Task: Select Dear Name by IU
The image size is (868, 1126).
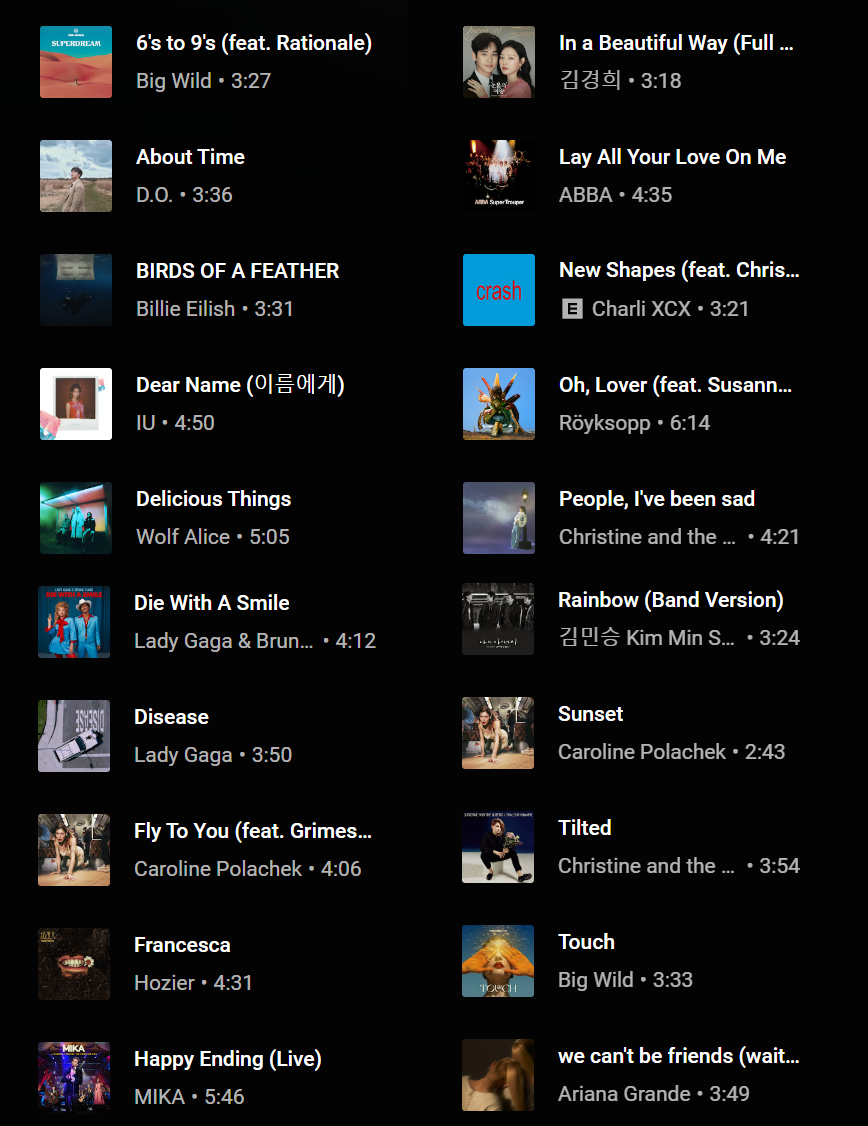Action: coord(240,385)
